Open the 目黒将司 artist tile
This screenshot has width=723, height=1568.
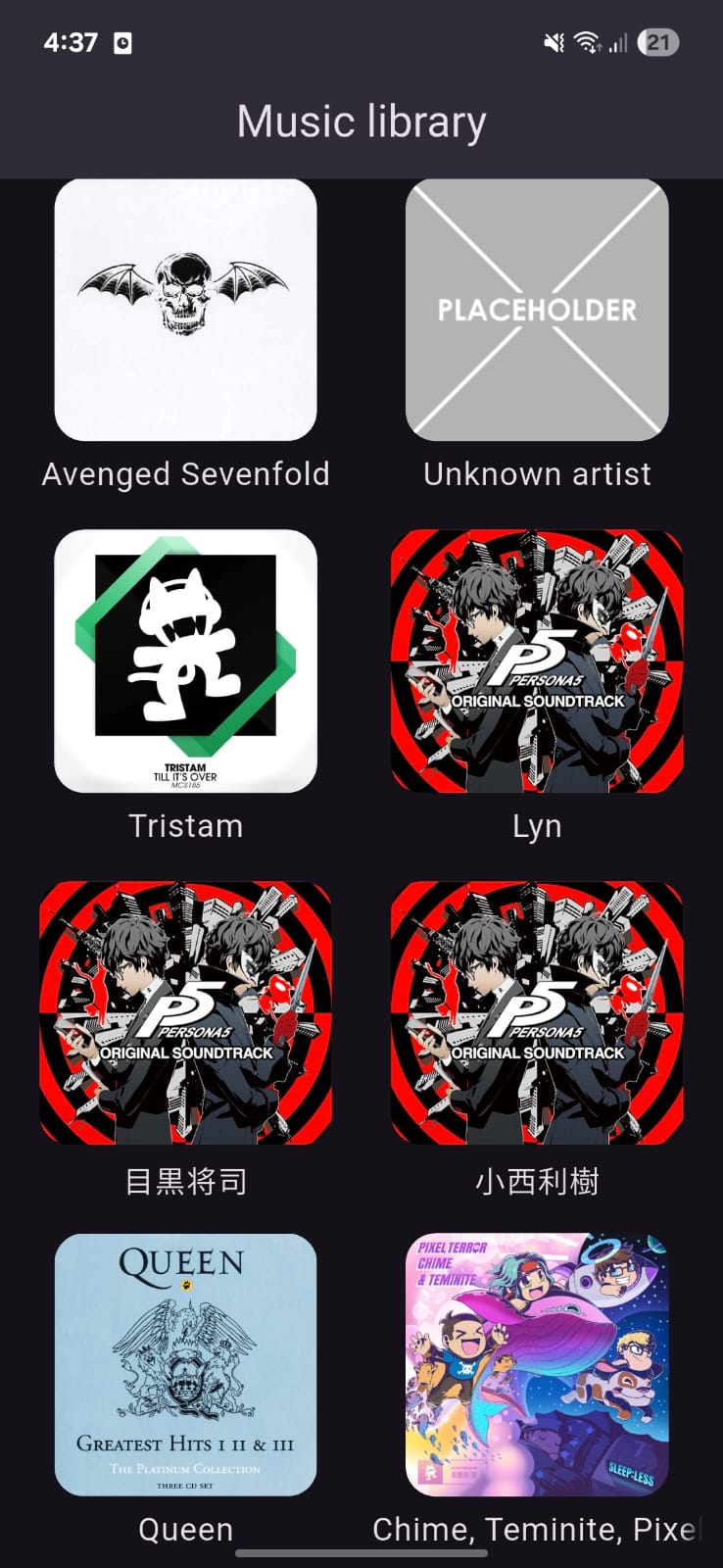[x=185, y=1012]
